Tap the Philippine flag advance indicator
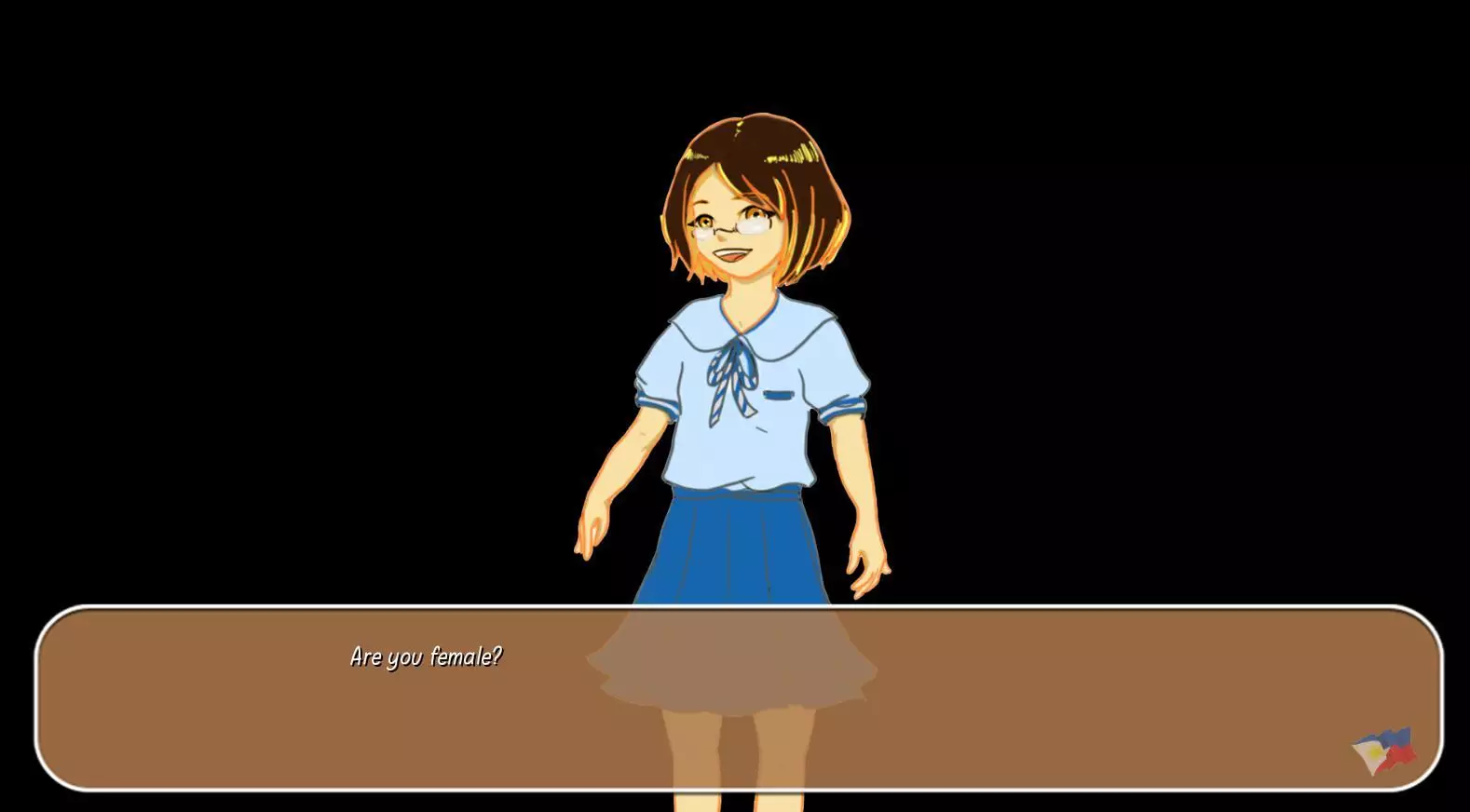The height and width of the screenshot is (812, 1470). pos(1384,751)
